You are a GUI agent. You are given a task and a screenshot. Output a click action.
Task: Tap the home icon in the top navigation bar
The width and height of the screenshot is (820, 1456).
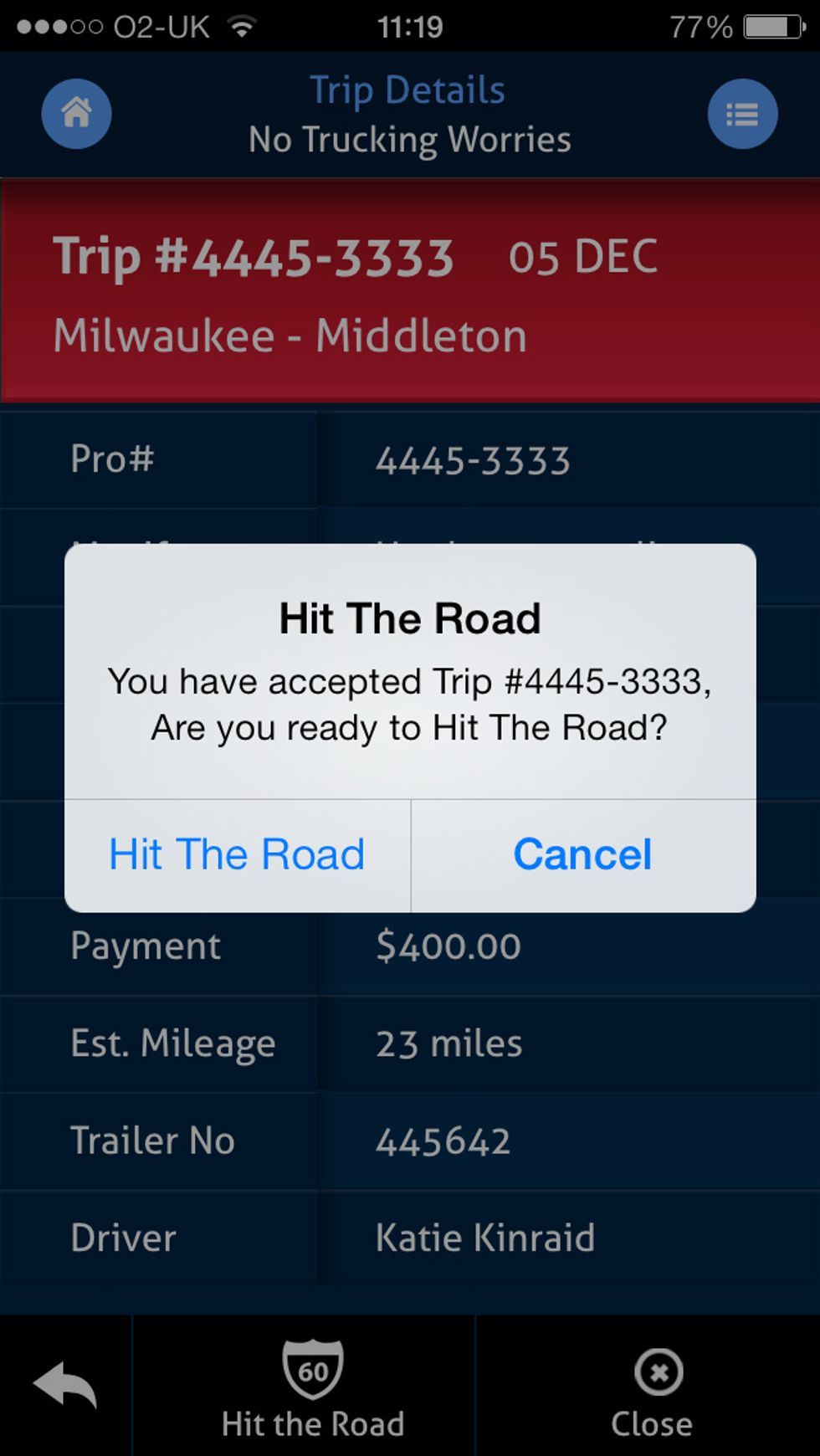pyautogui.click(x=76, y=114)
